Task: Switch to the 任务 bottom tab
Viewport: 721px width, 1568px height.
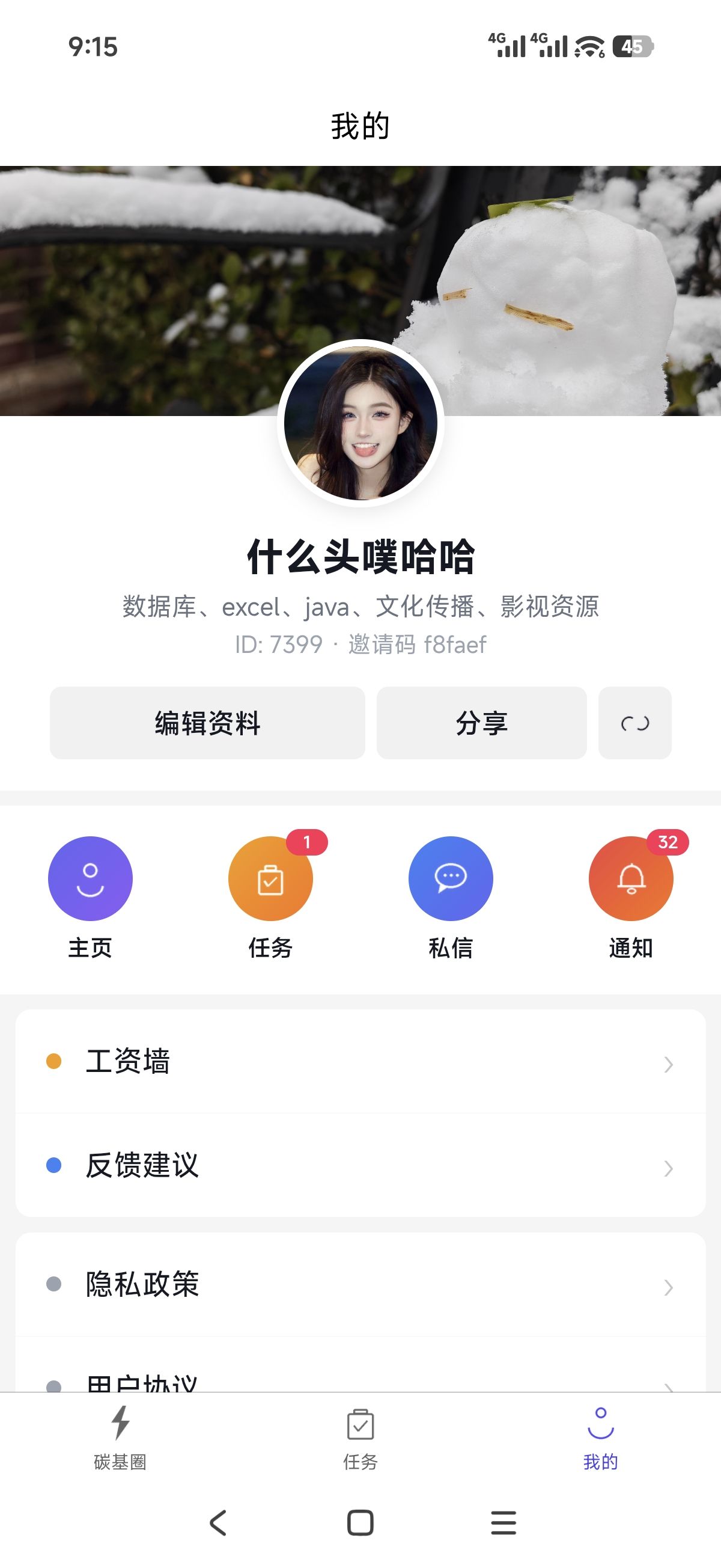Action: coord(360,1438)
